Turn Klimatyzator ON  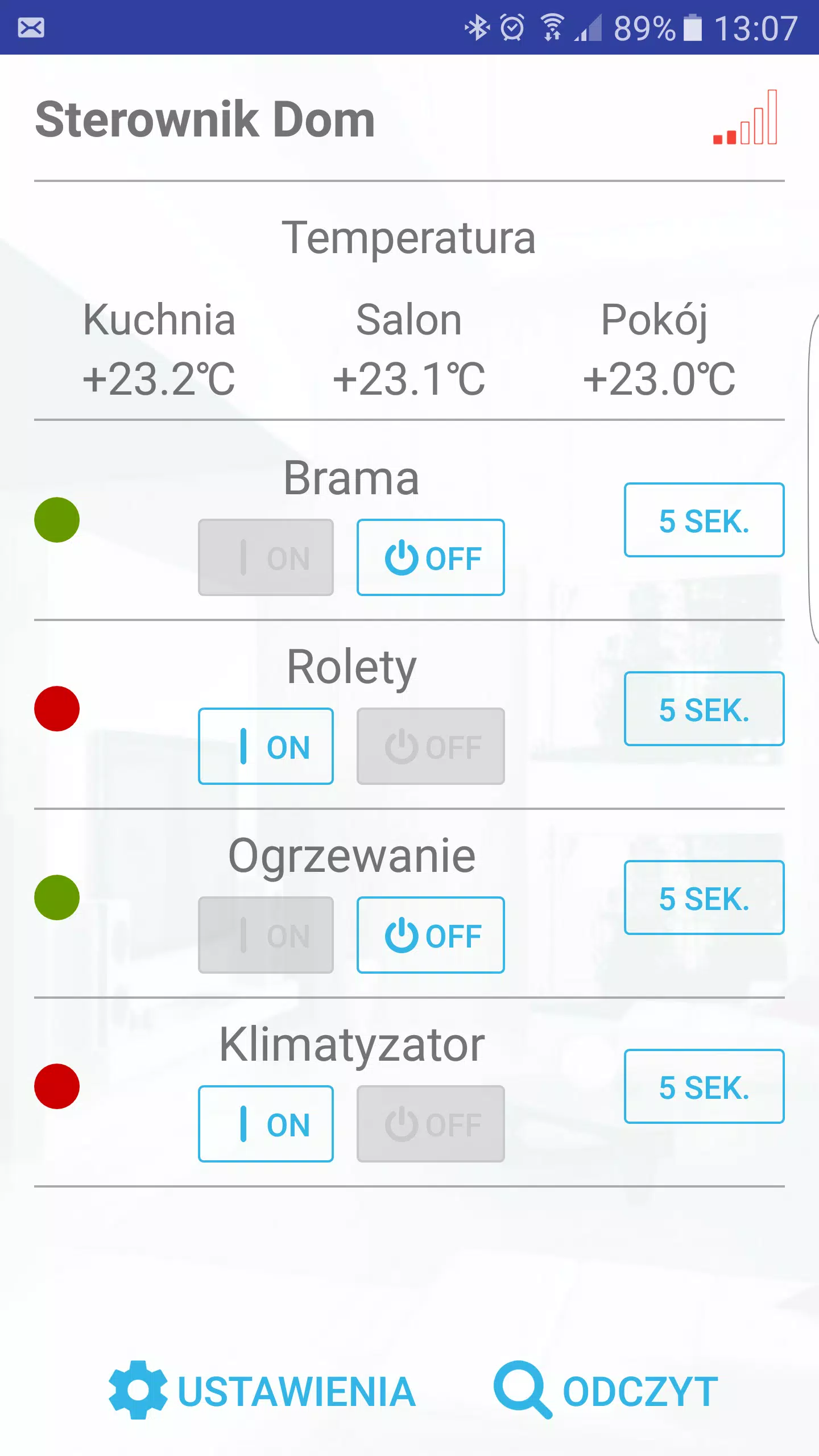tap(266, 1124)
